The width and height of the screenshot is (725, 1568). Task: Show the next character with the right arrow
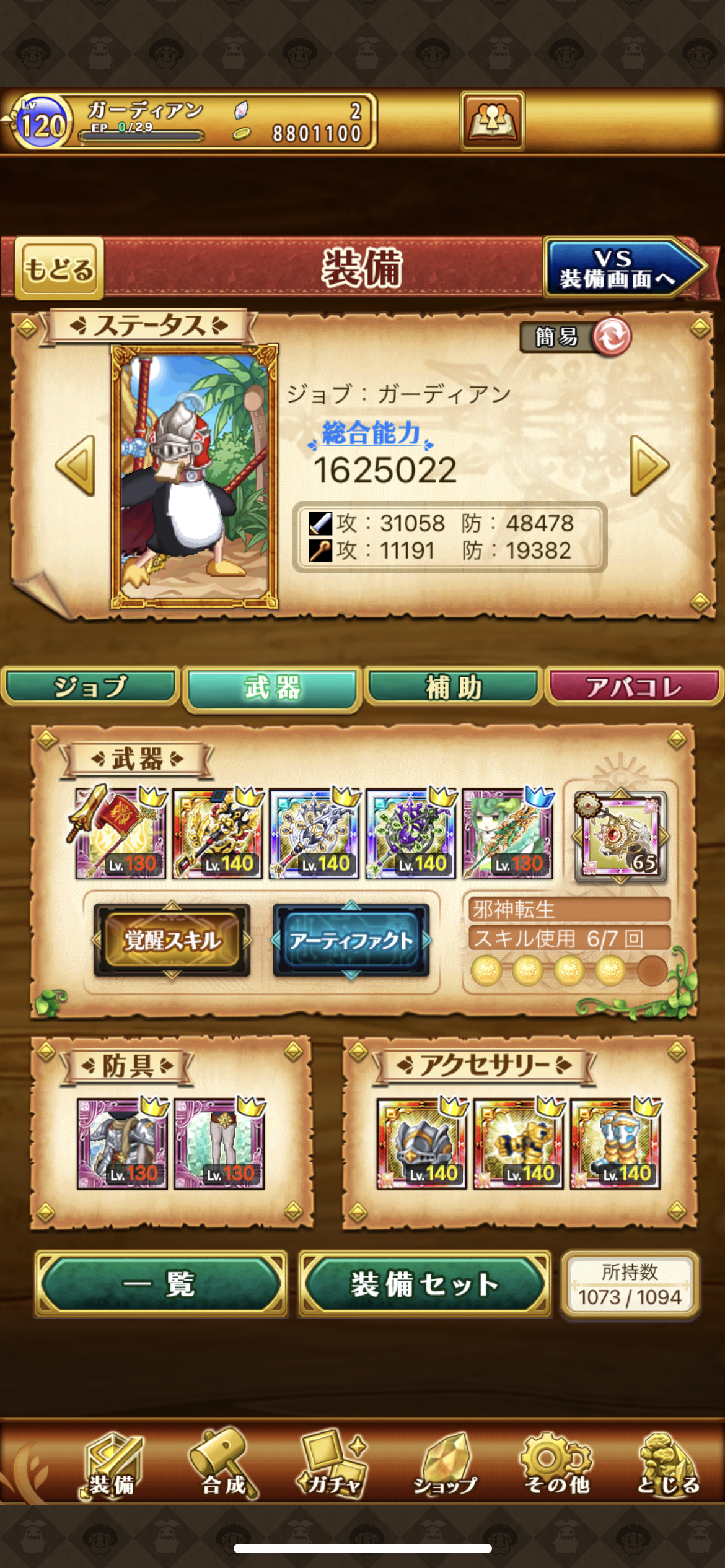pyautogui.click(x=649, y=465)
